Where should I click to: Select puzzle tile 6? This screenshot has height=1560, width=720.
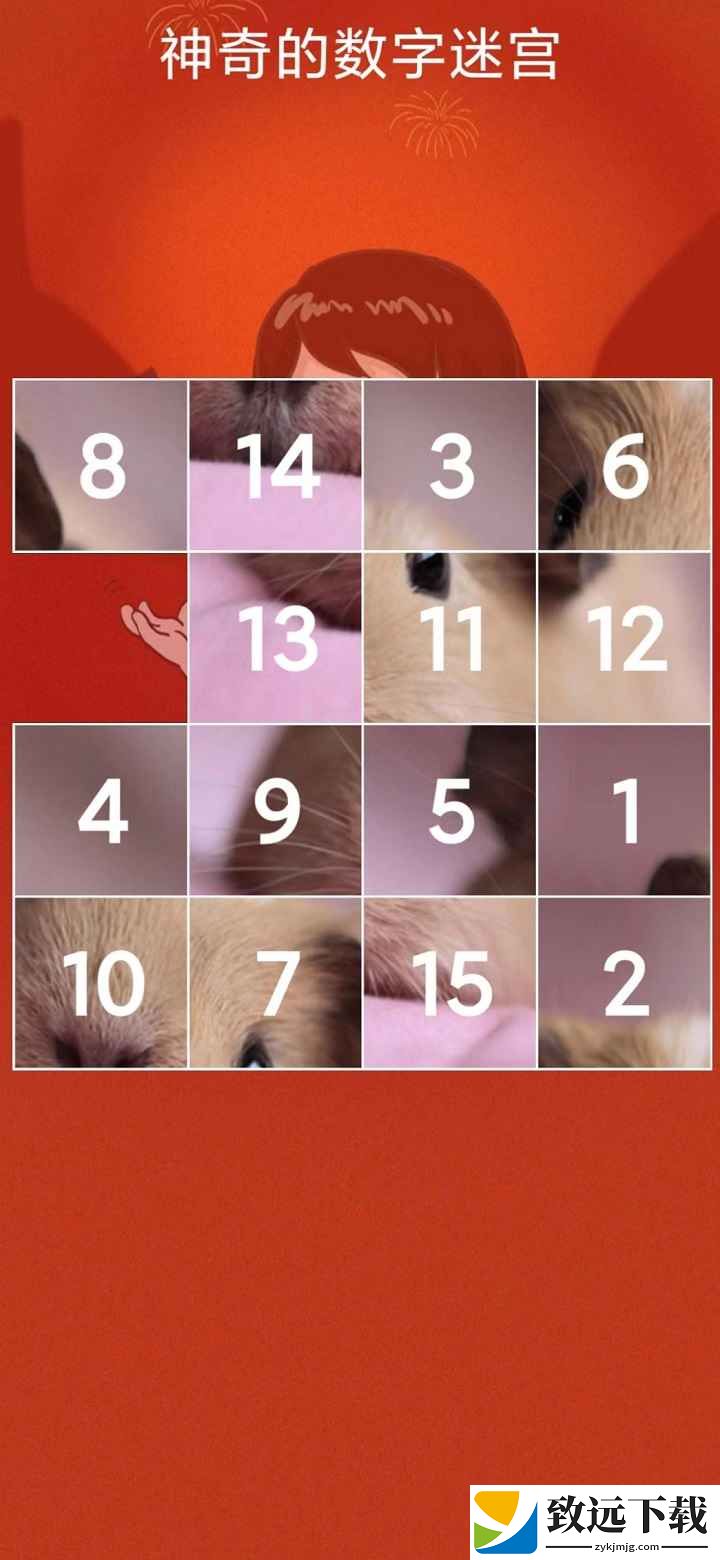click(625, 466)
